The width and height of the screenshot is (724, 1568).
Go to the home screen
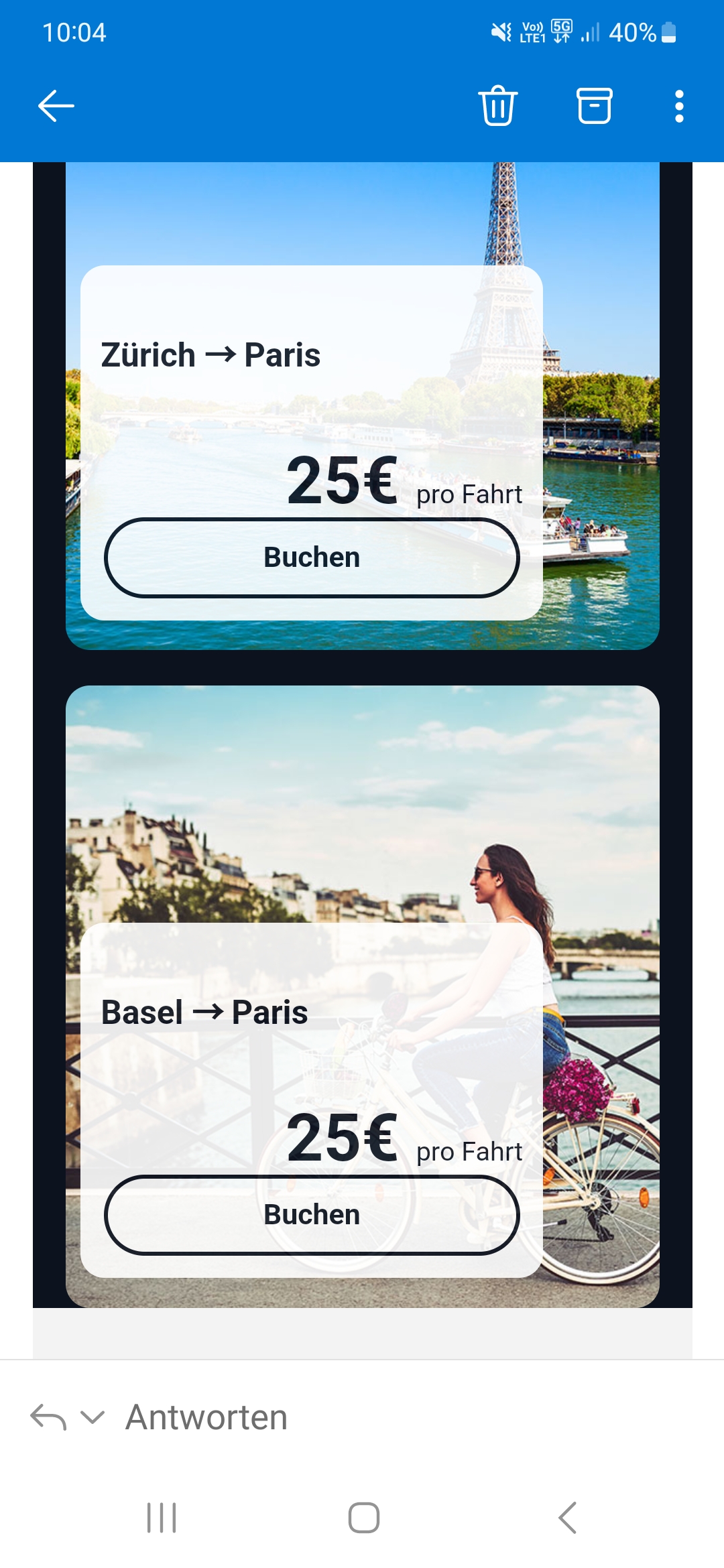(363, 1518)
